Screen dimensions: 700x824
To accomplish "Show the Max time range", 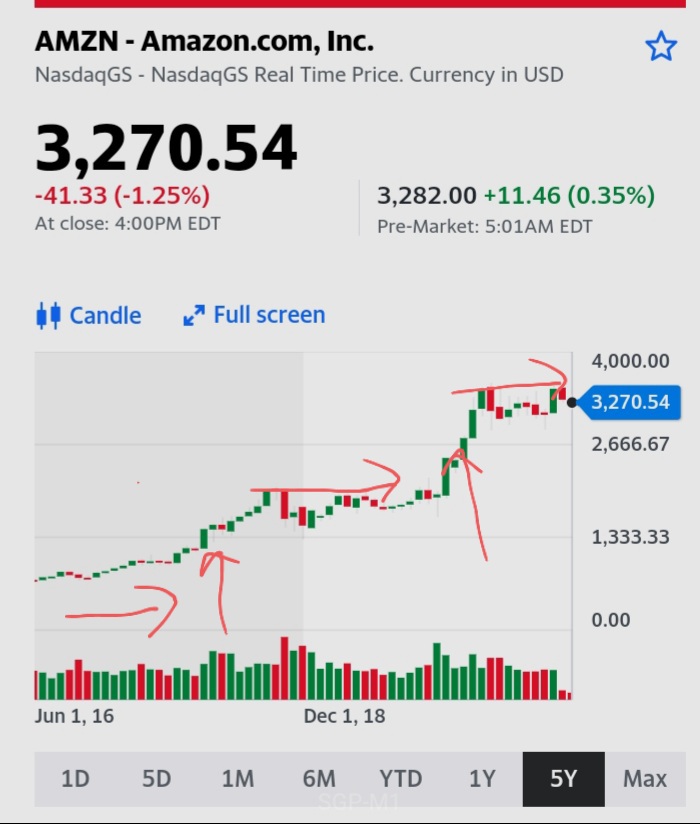I will 644,778.
